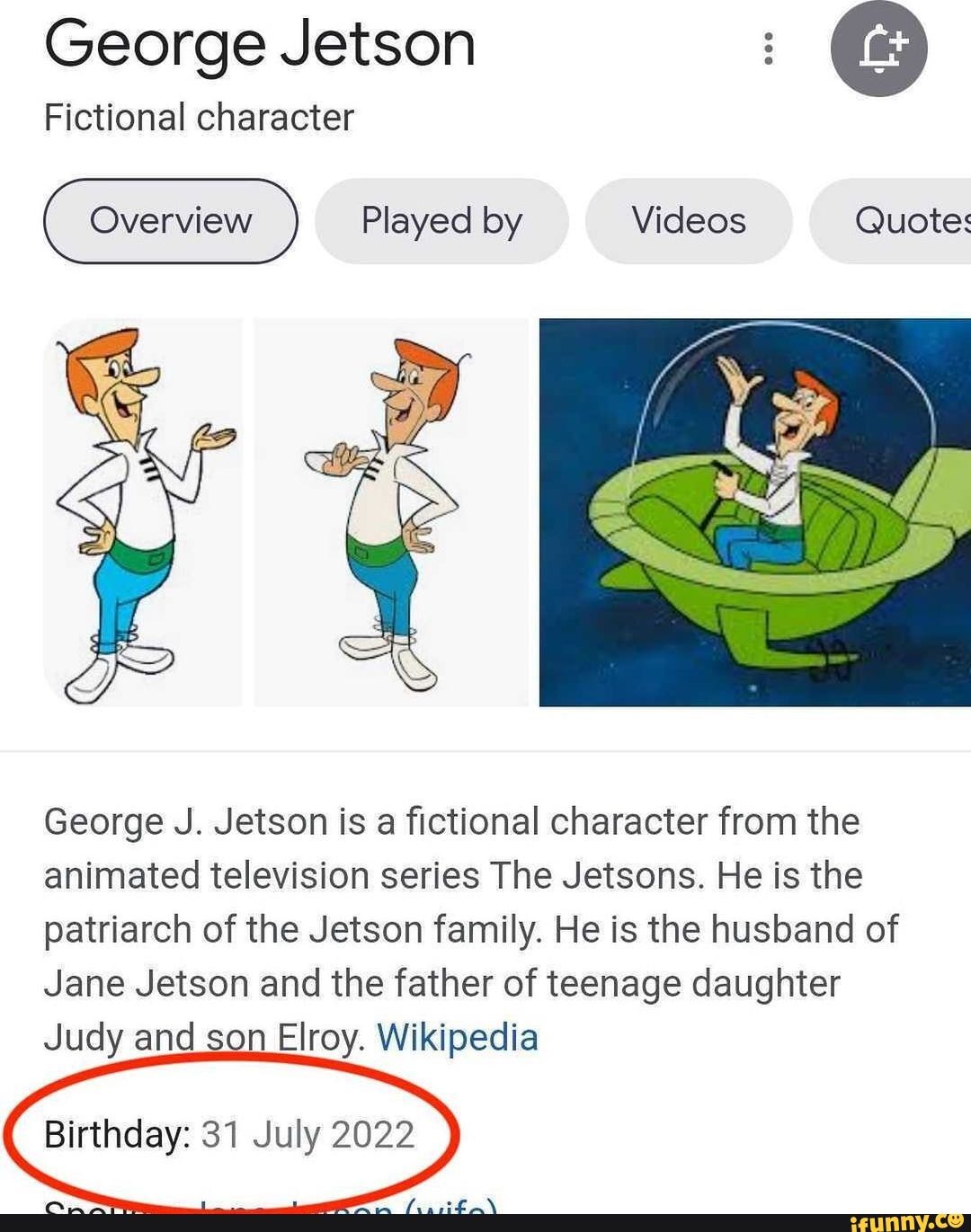Switch to the Played by tab
The height and width of the screenshot is (1232, 971).
pos(441,220)
